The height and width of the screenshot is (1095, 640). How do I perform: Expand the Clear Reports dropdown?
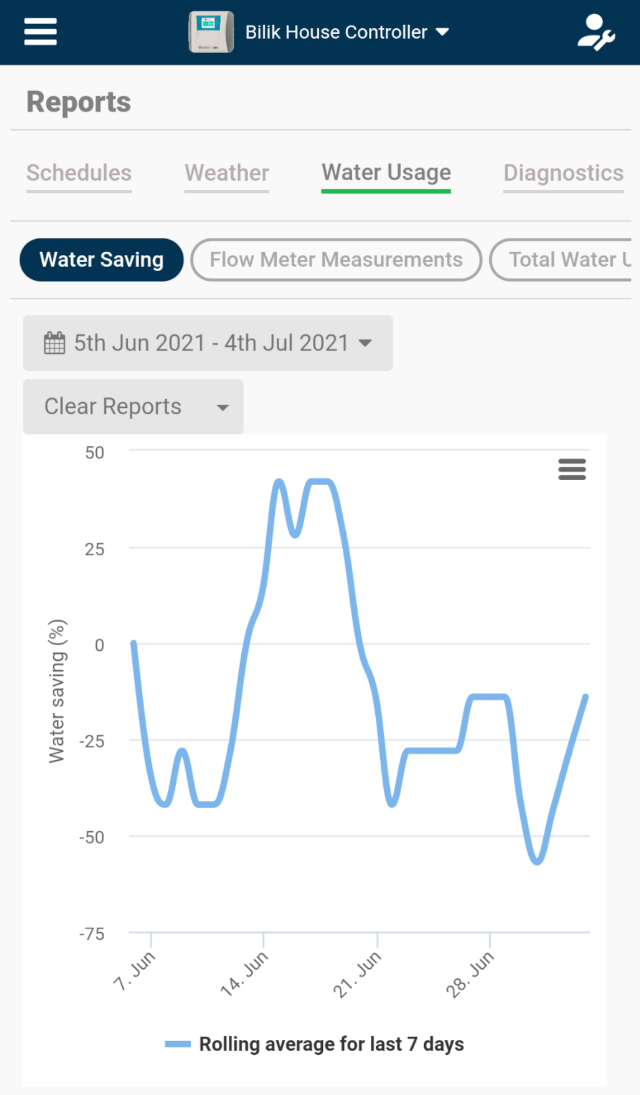[133, 406]
